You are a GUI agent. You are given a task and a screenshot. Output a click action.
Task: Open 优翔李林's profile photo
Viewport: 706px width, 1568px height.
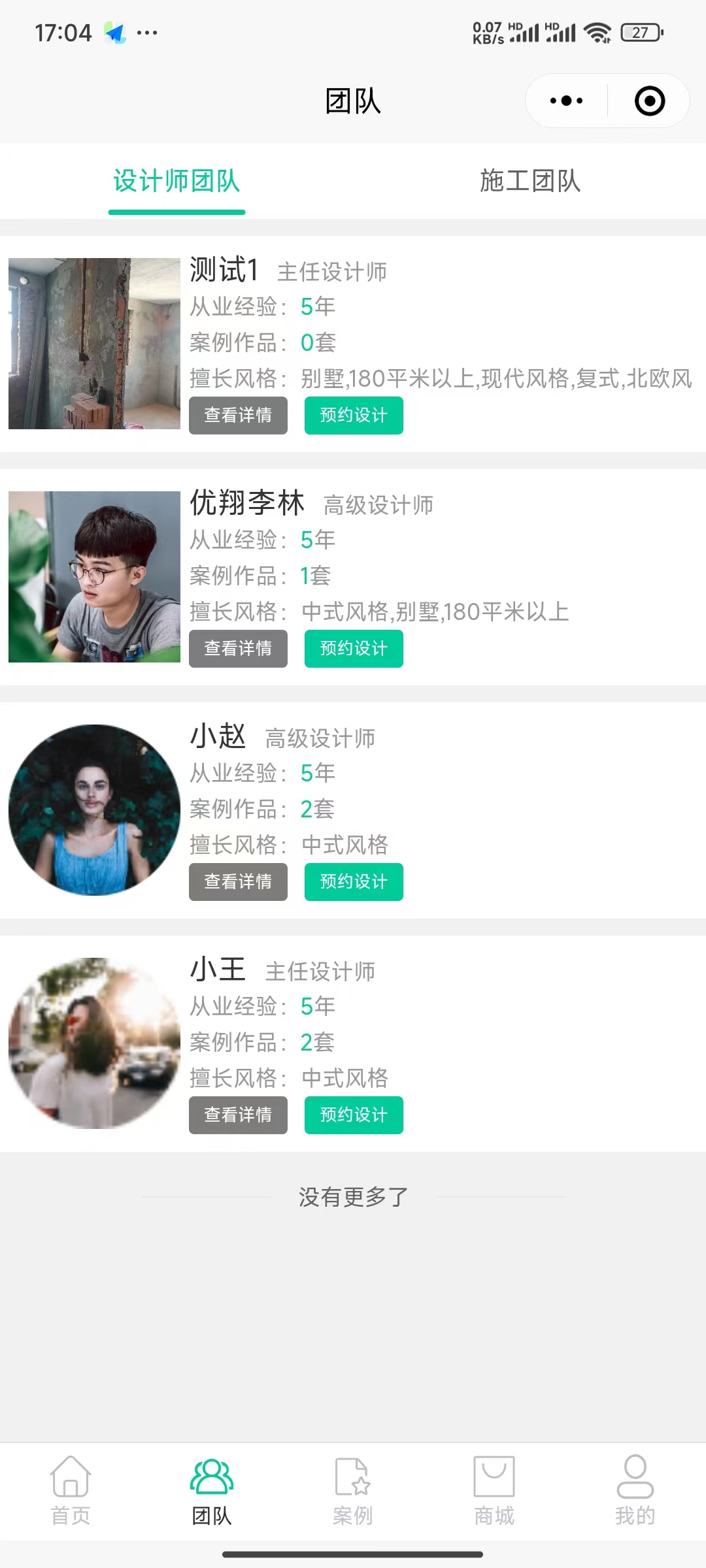(x=94, y=577)
